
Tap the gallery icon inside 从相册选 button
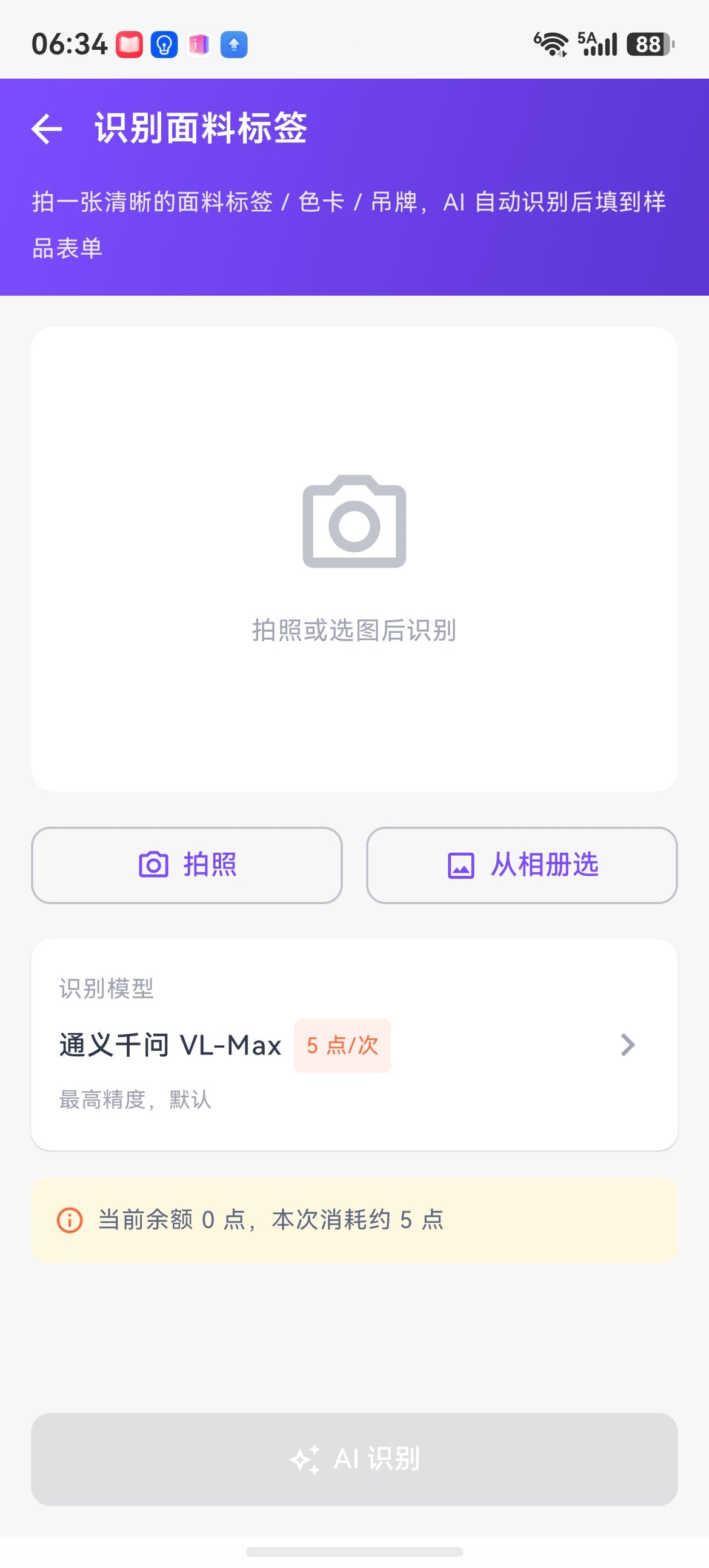click(x=461, y=865)
